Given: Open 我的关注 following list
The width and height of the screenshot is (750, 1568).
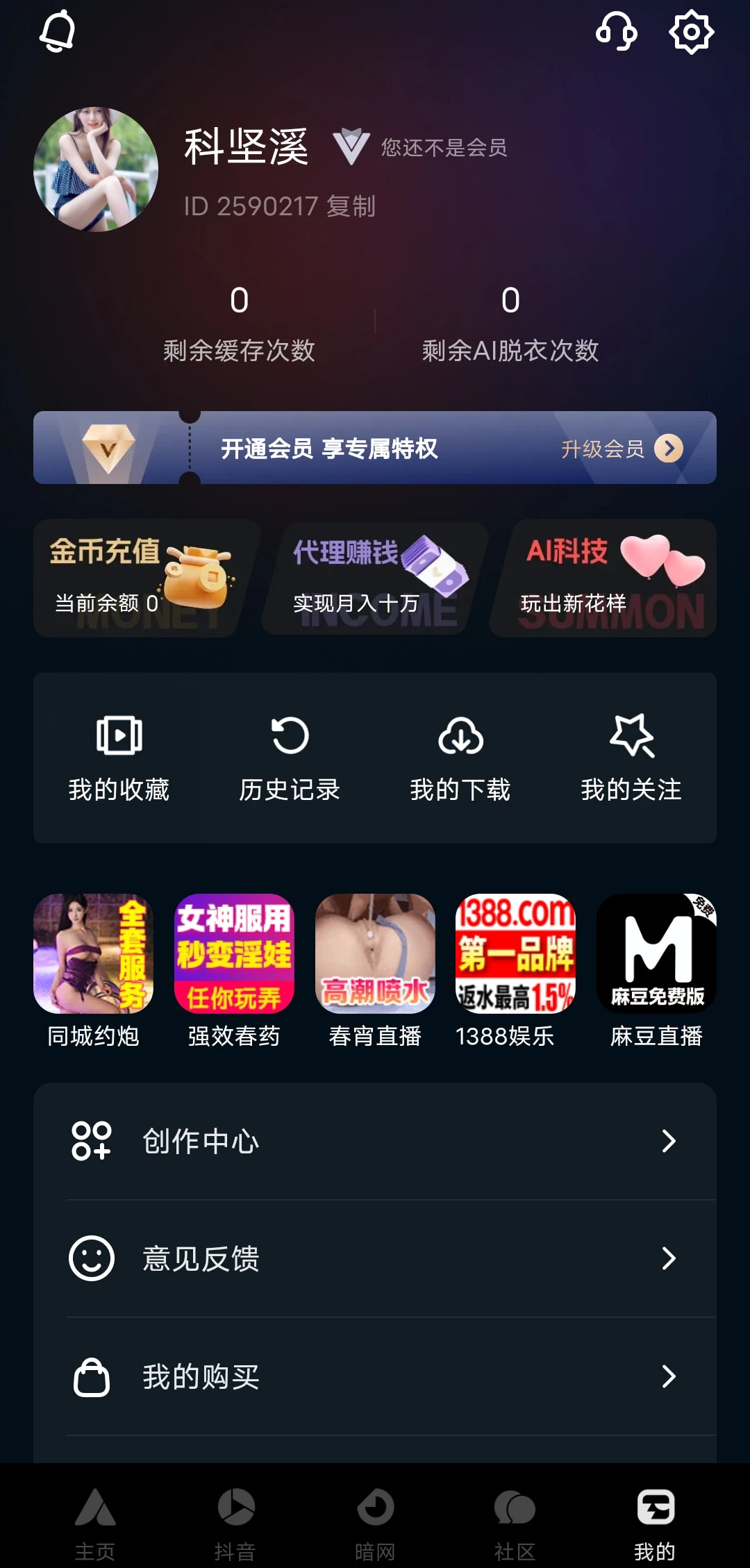Looking at the screenshot, I should [631, 757].
